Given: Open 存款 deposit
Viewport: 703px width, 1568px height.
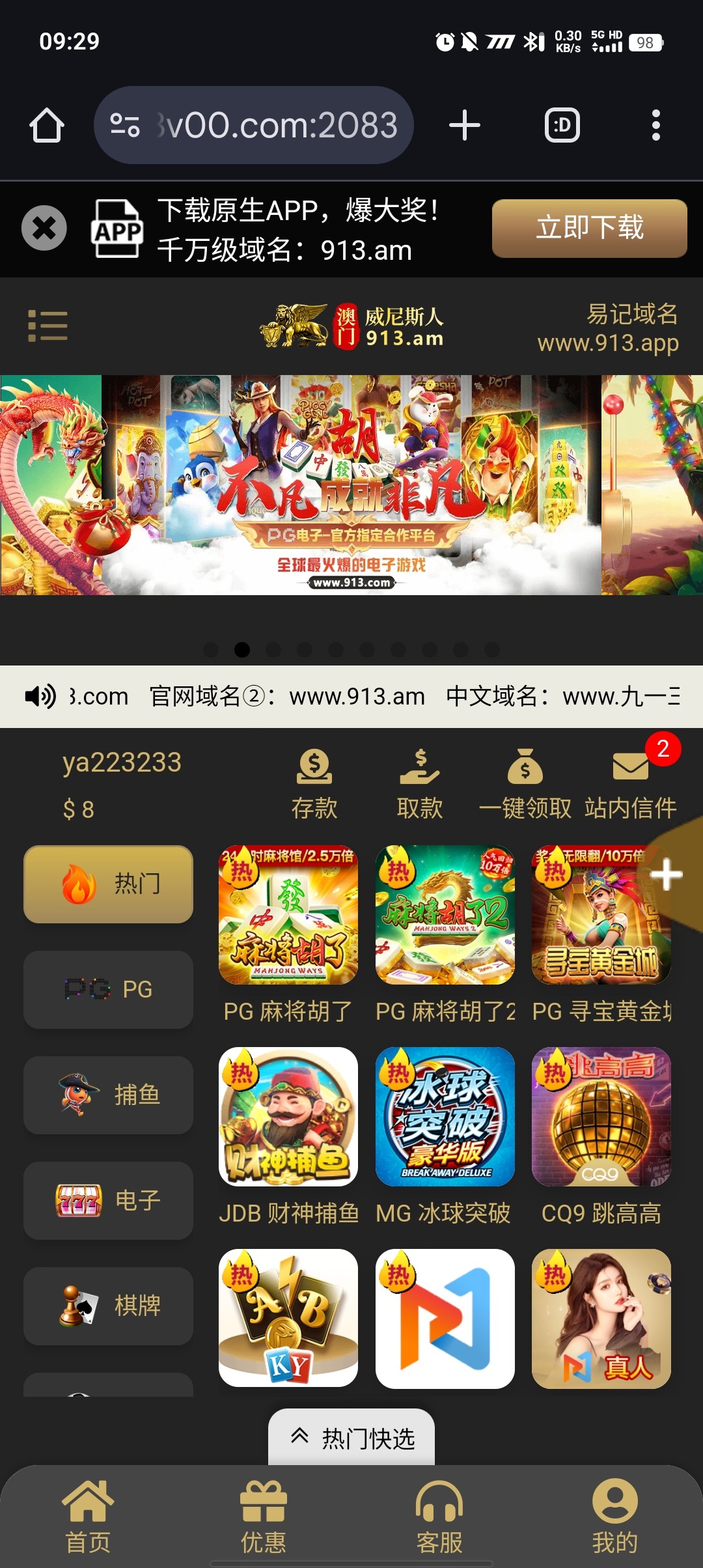Looking at the screenshot, I should coord(314,783).
